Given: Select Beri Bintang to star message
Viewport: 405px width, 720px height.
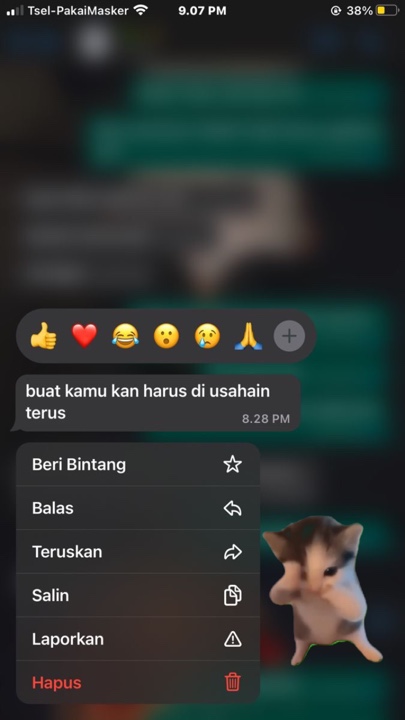Looking at the screenshot, I should 138,465.
